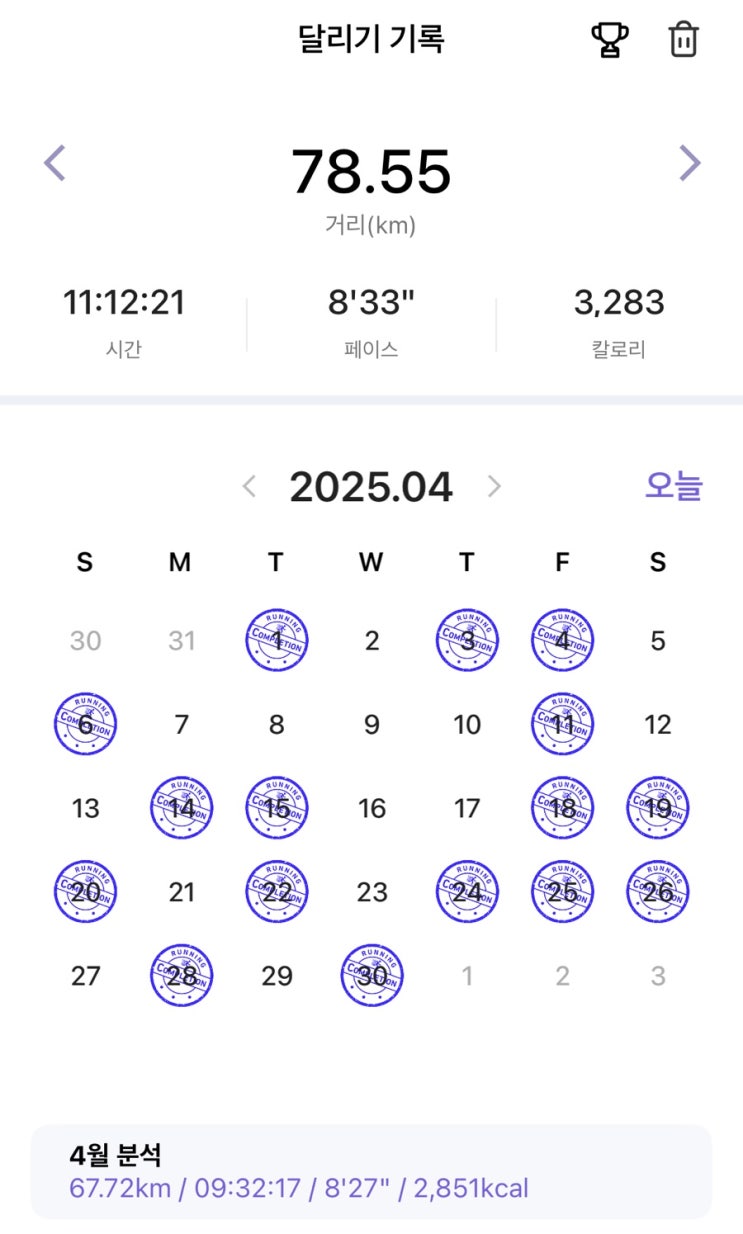Viewport: 743px width, 1234px height.
Task: Go to the previous running record
Action: pyautogui.click(x=55, y=163)
